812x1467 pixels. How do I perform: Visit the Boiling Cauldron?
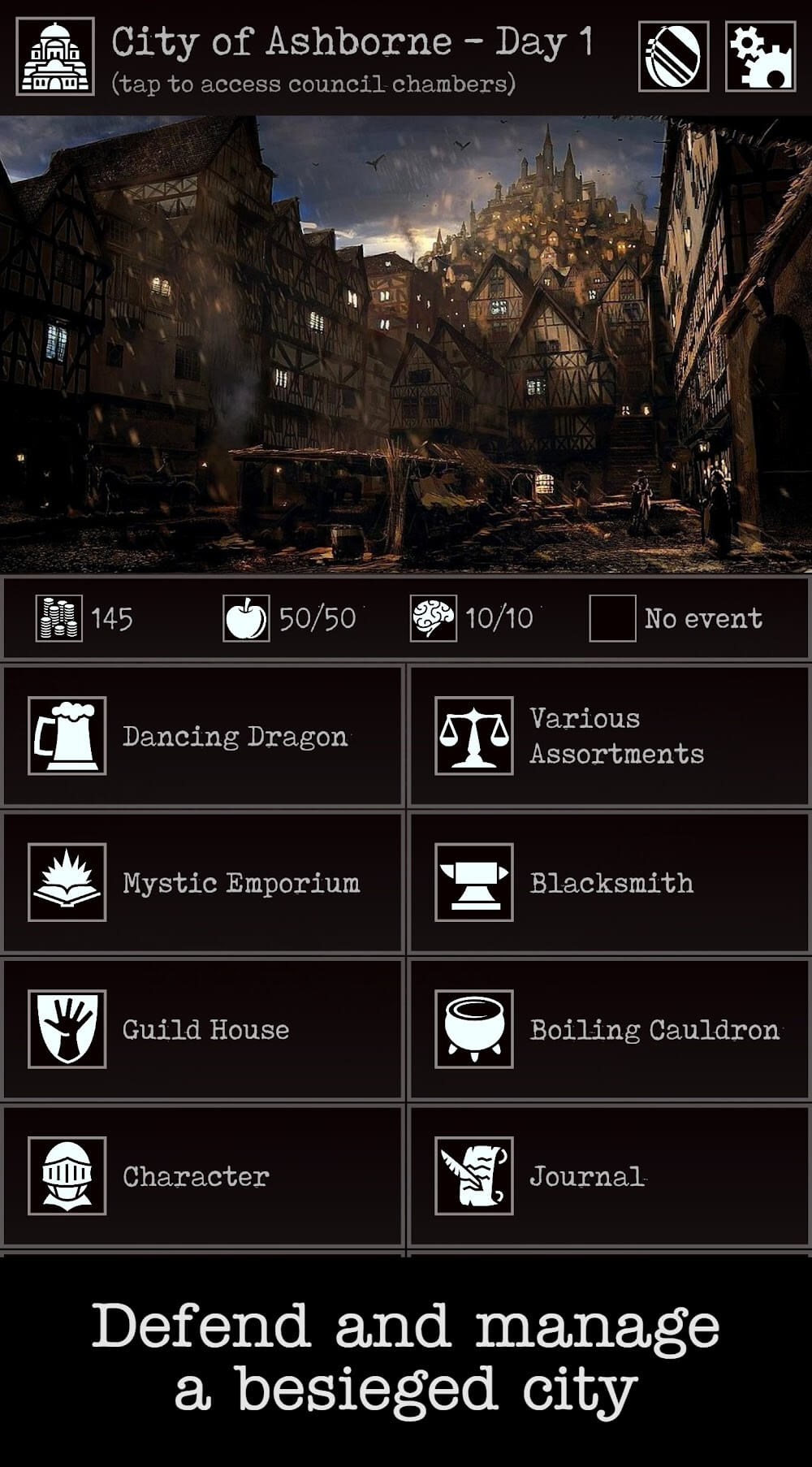[x=609, y=1029]
